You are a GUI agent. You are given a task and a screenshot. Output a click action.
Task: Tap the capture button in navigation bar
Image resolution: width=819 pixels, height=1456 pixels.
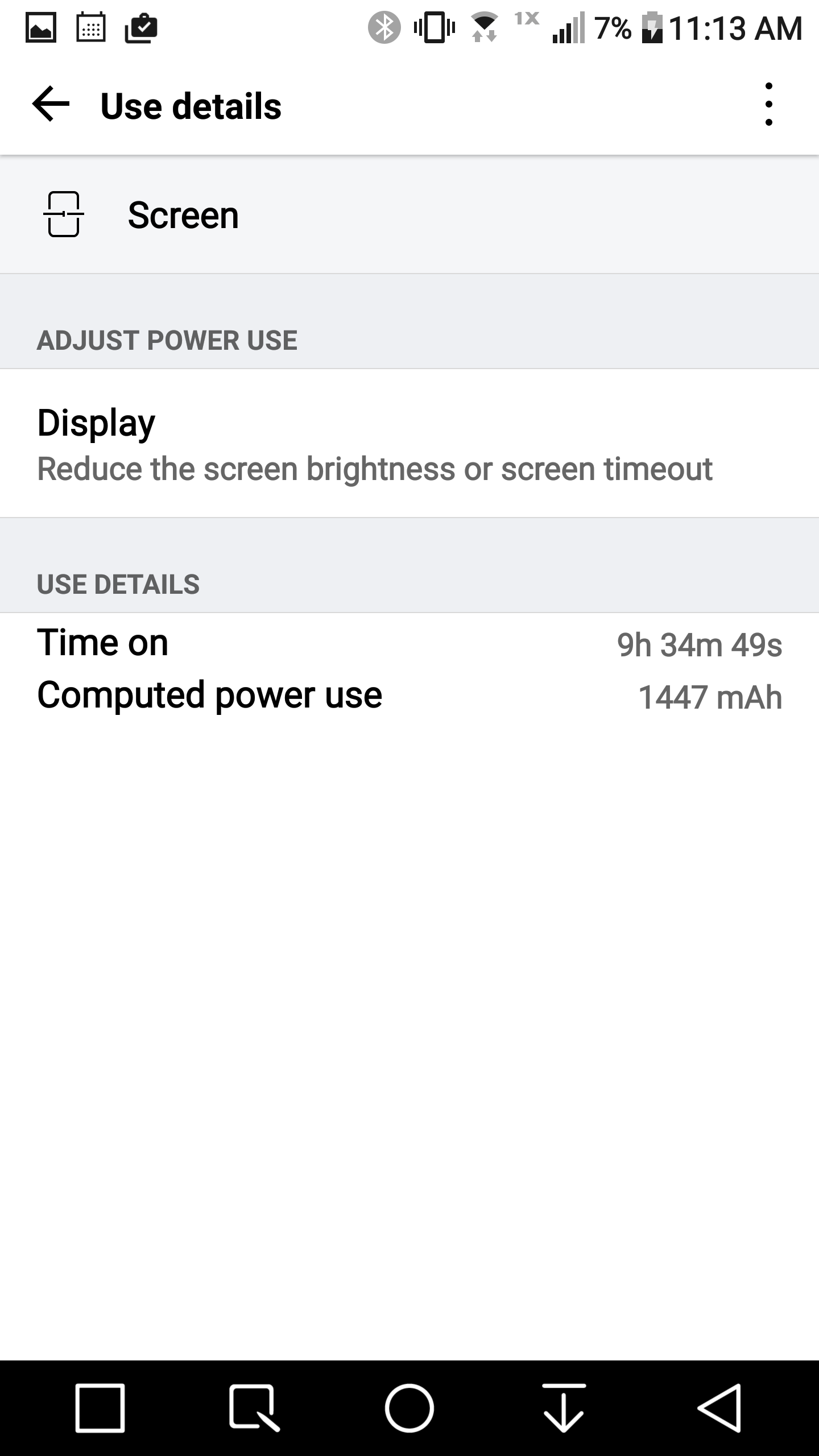254,1408
